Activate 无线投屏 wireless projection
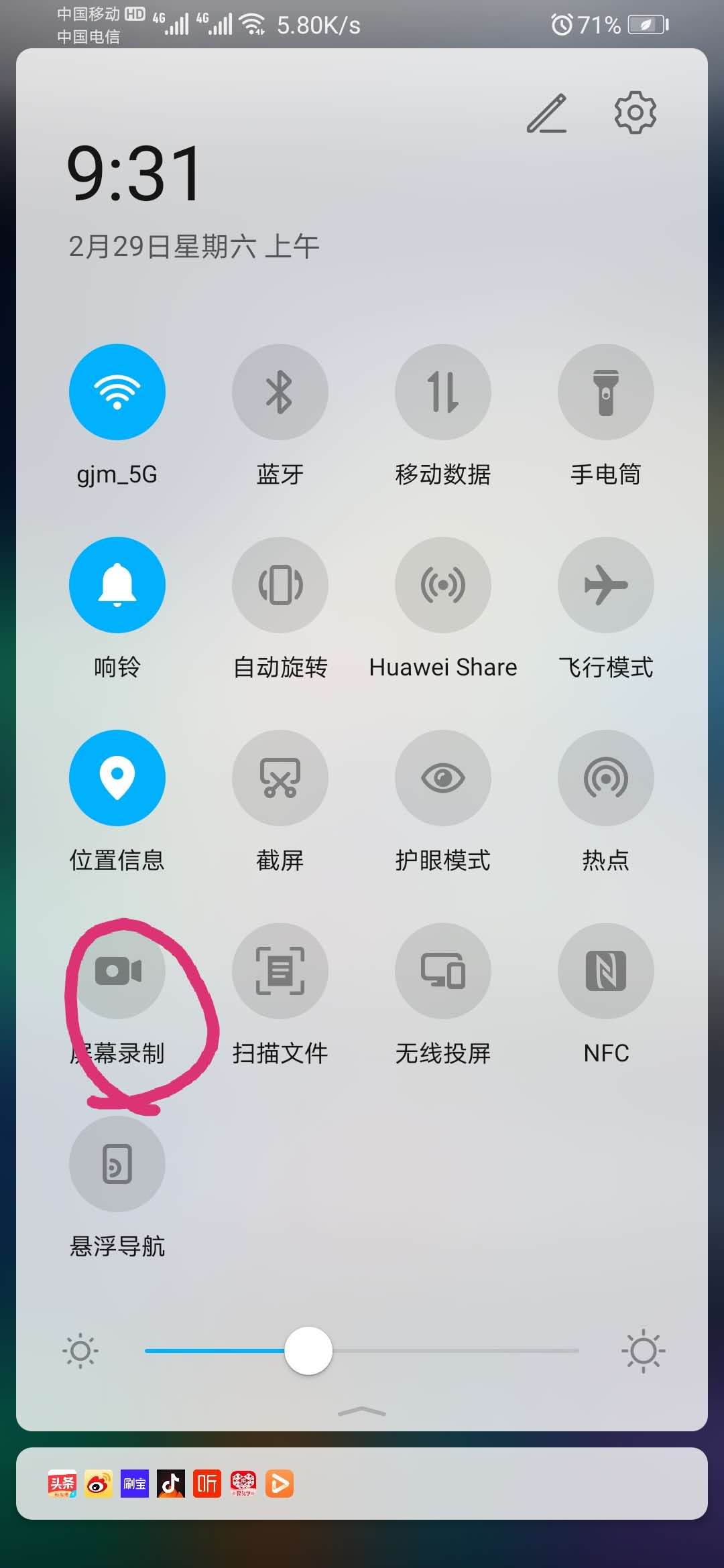 [443, 971]
